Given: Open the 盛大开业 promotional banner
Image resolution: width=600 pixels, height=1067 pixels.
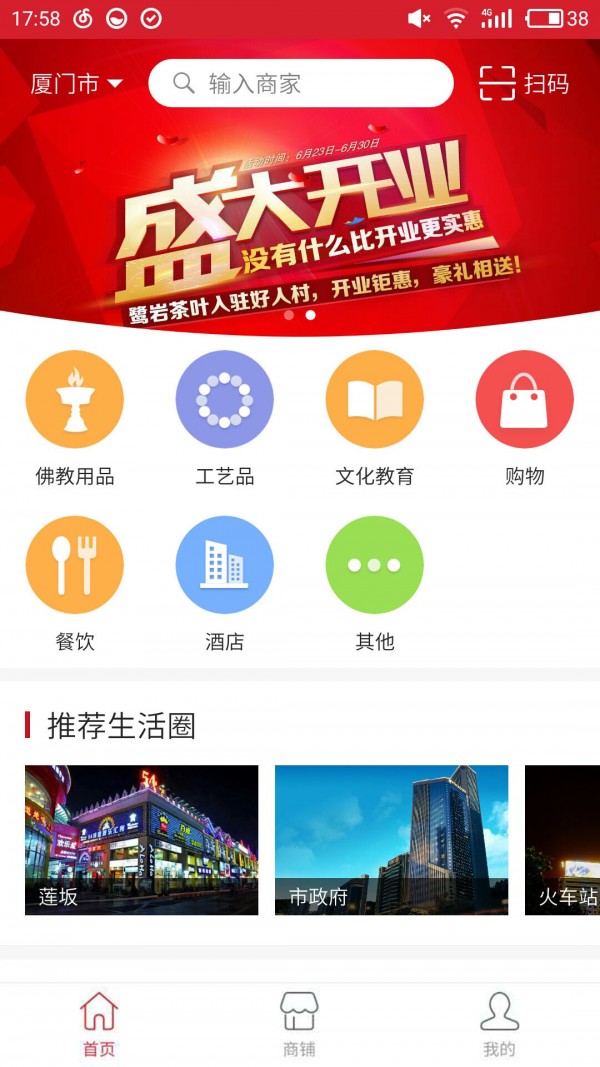Looking at the screenshot, I should click(300, 220).
